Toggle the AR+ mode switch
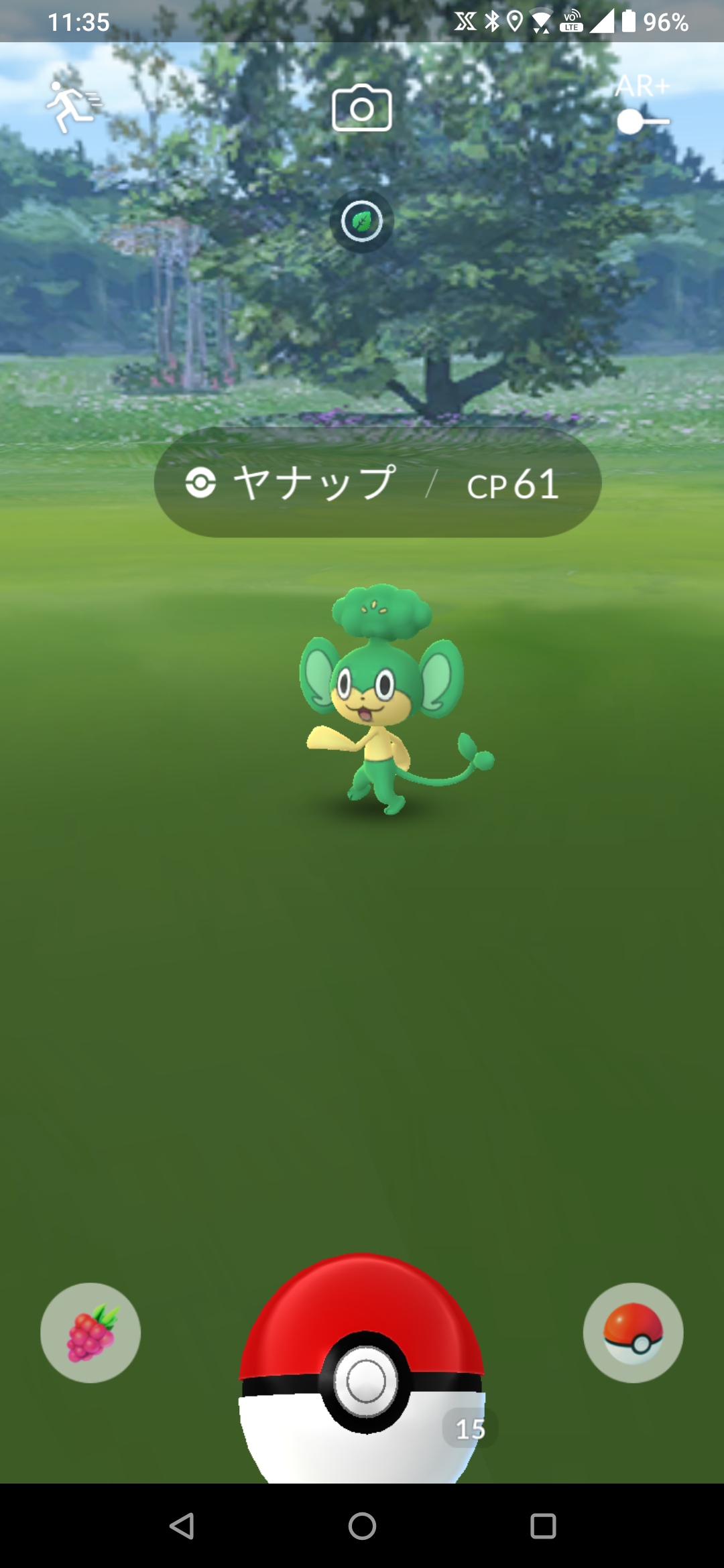 tap(642, 121)
